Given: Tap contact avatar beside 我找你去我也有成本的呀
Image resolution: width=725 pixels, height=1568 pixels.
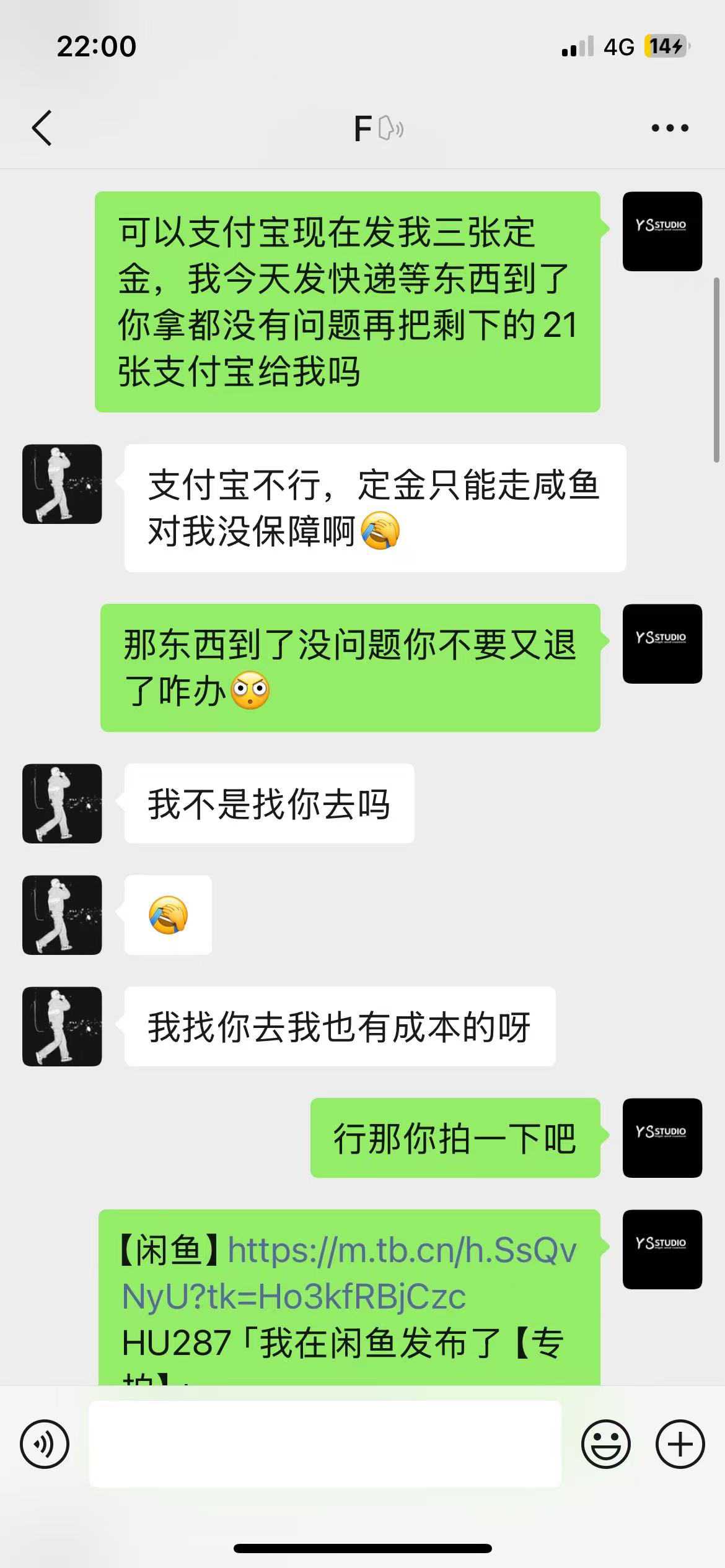Looking at the screenshot, I should coord(62,1026).
